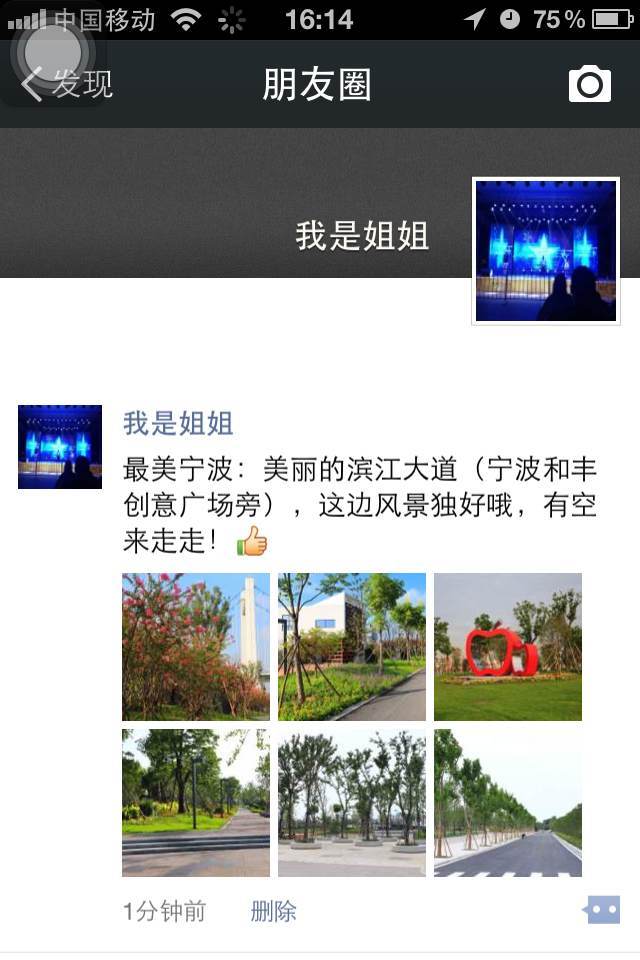Open the red apple sculpture photo
Viewport: 640px width, 960px height.
[508, 646]
